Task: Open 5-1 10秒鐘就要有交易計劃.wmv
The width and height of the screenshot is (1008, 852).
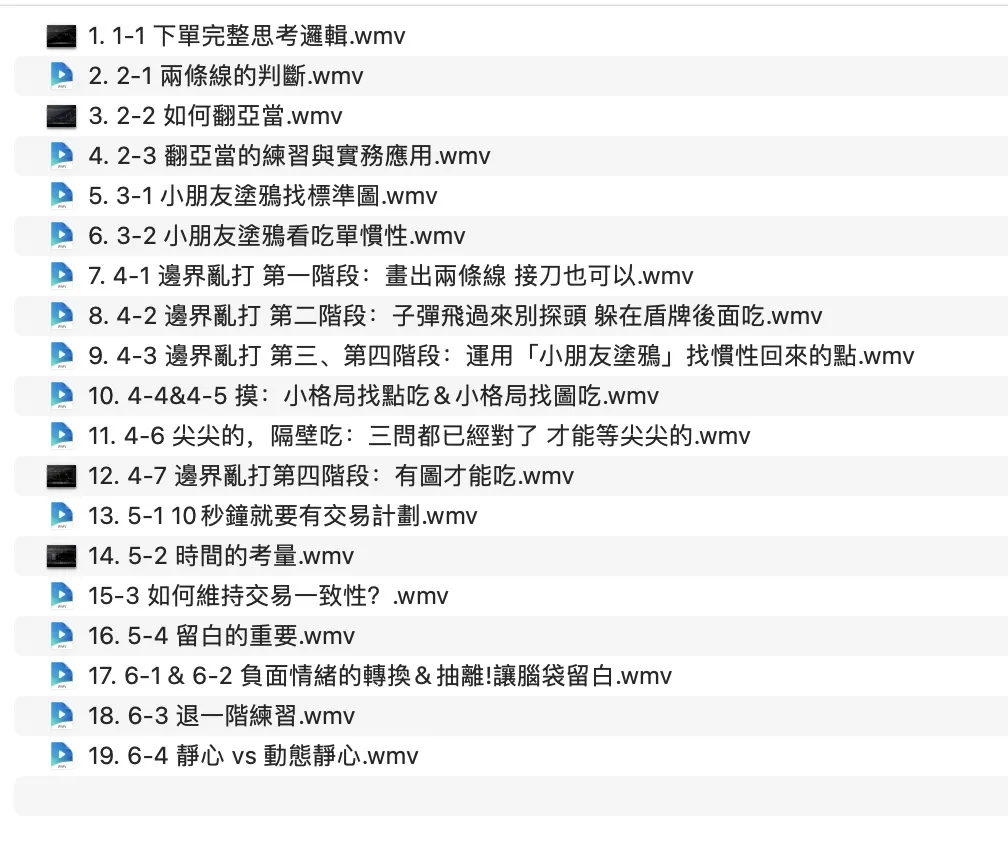Action: (x=283, y=516)
